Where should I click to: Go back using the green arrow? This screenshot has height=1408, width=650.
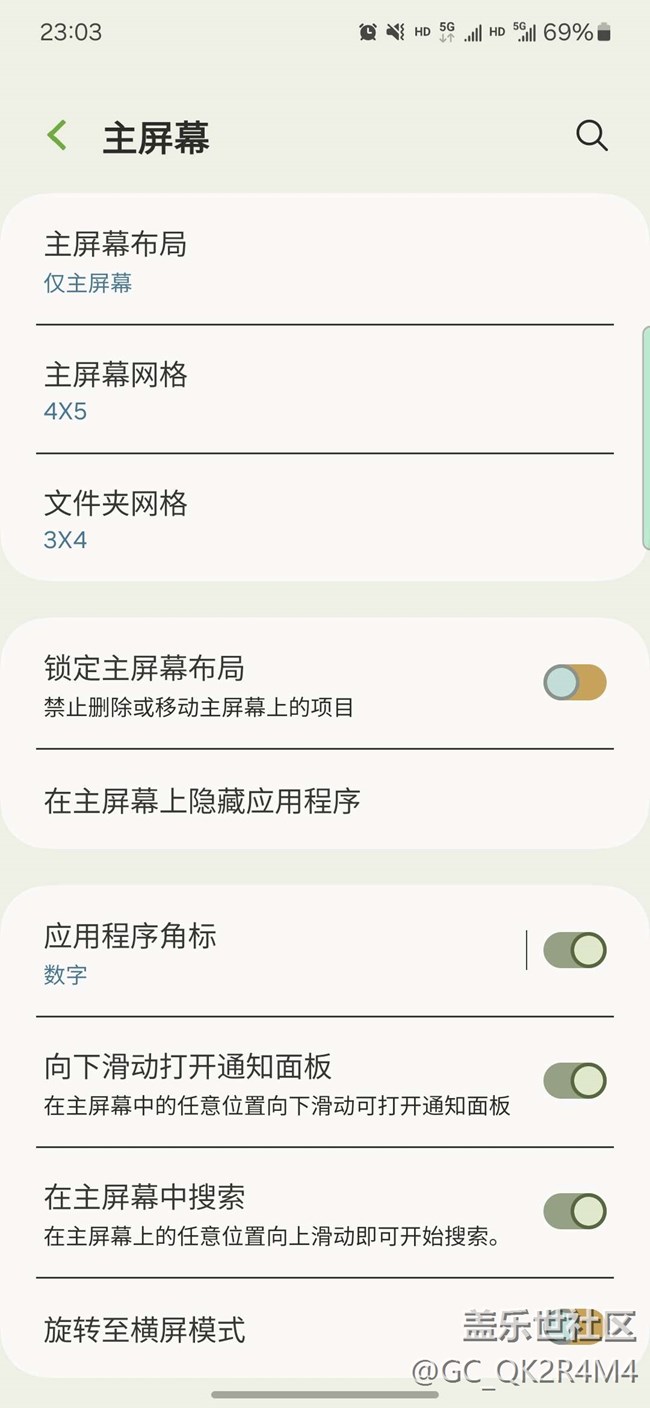pyautogui.click(x=57, y=136)
